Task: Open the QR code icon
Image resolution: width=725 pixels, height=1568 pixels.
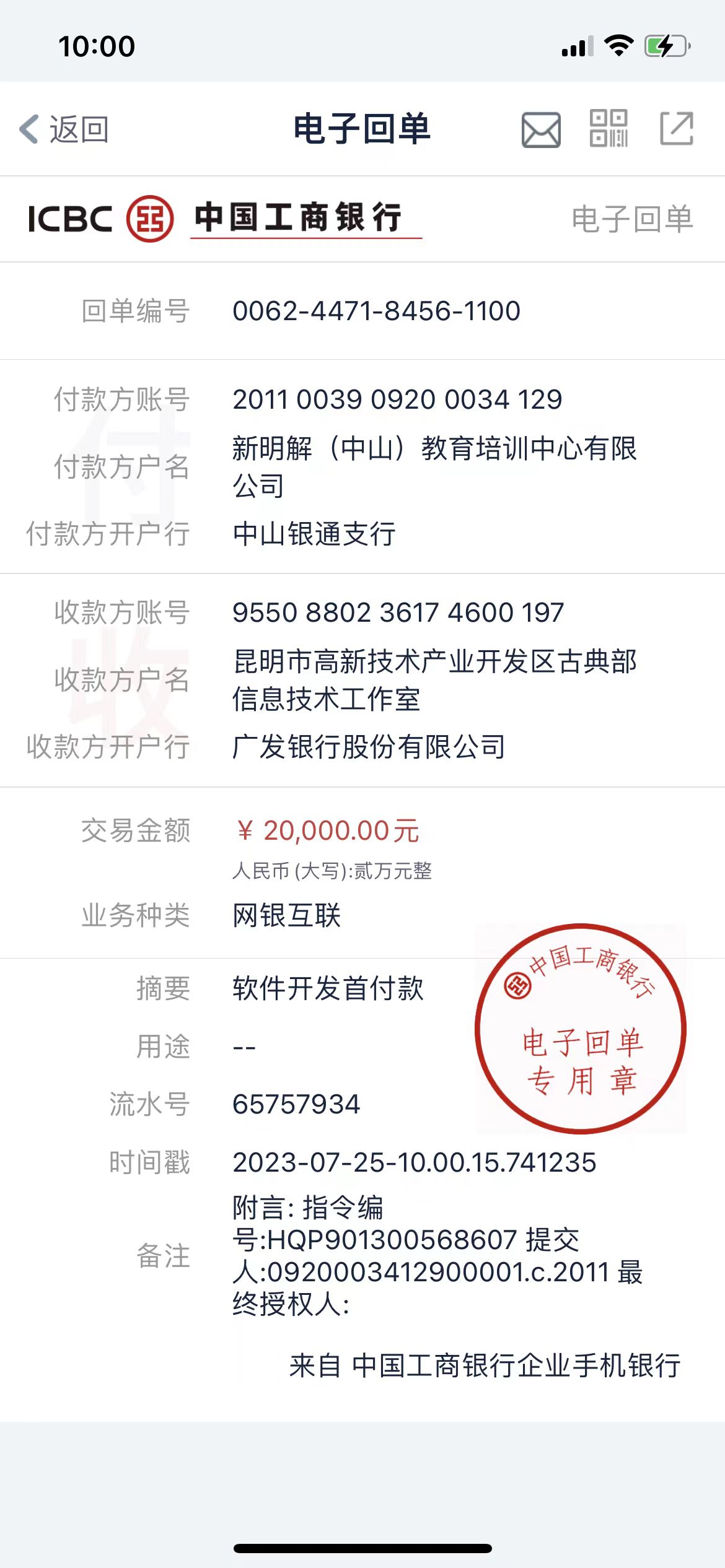Action: (x=609, y=129)
